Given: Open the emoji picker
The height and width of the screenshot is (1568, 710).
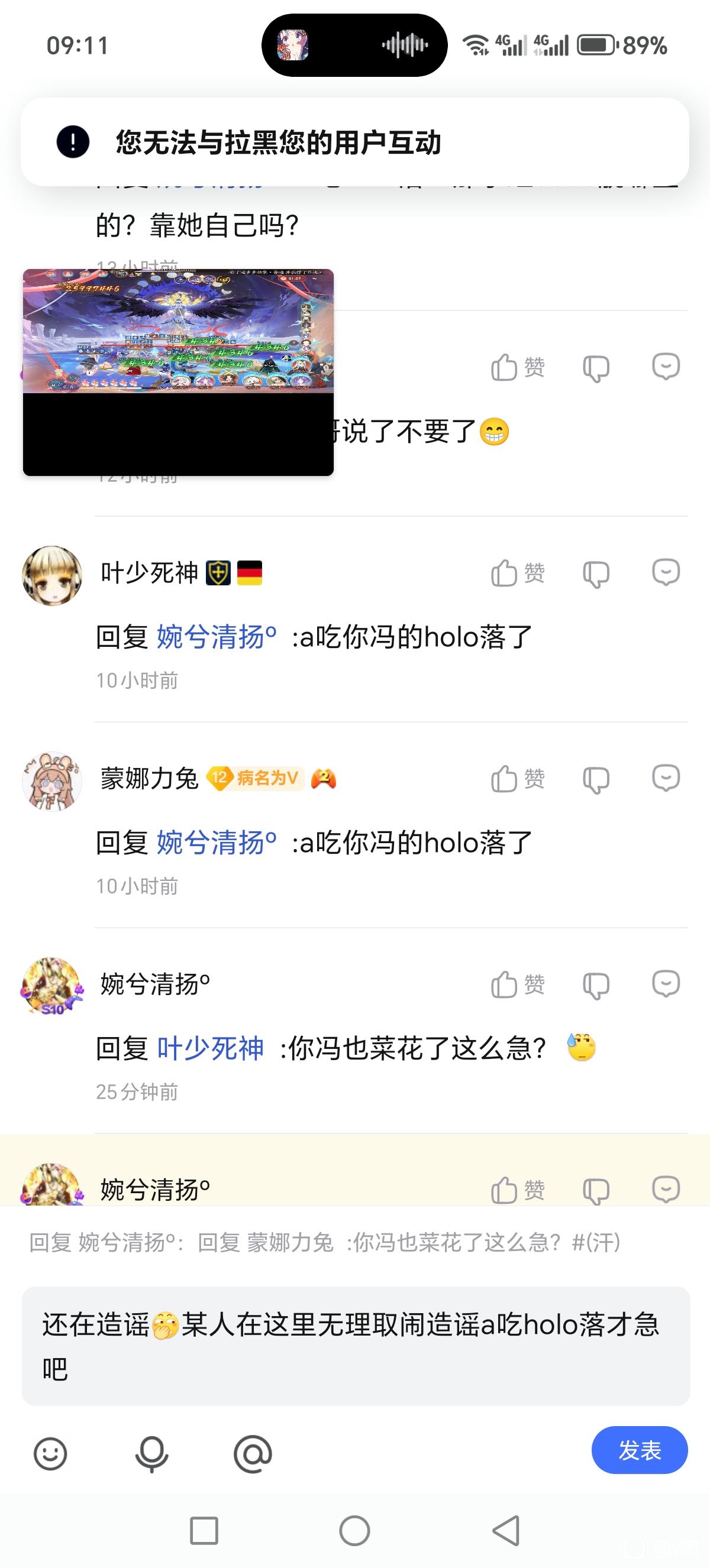Looking at the screenshot, I should [50, 1453].
